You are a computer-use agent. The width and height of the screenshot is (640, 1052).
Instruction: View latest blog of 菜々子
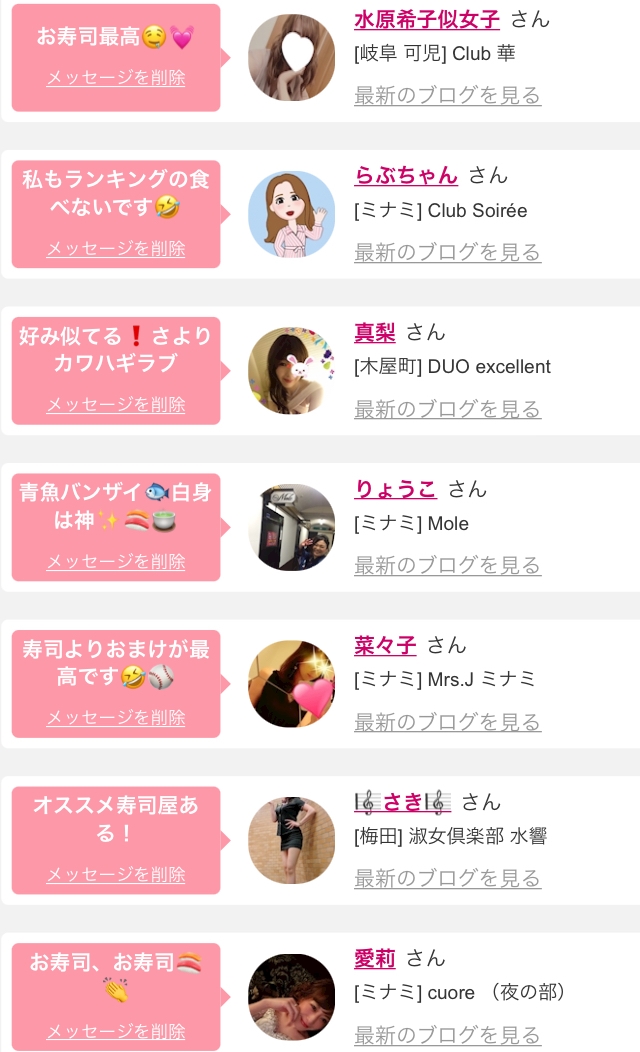pos(447,722)
